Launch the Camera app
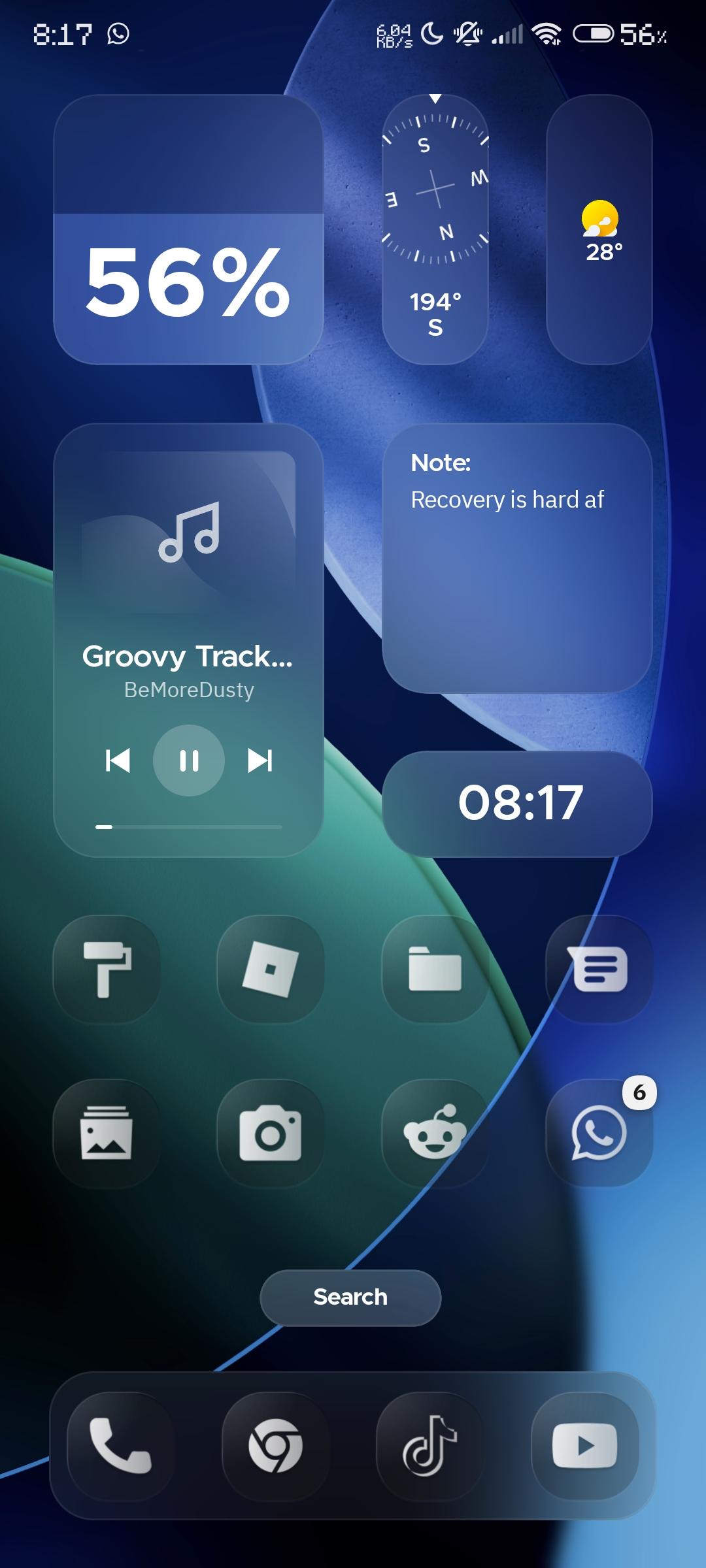The image size is (706, 1568). click(x=271, y=1133)
